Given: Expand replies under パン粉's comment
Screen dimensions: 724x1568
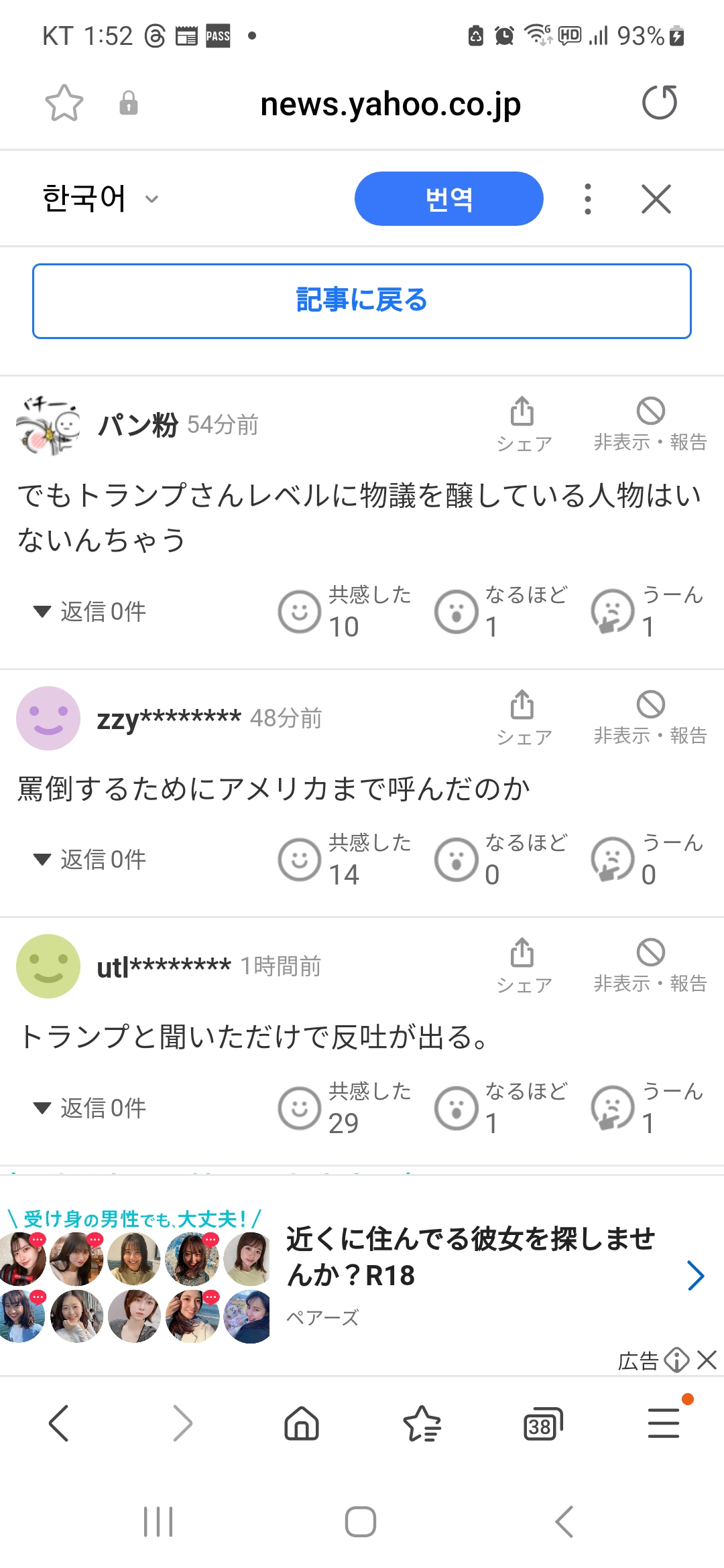Looking at the screenshot, I should click(90, 611).
